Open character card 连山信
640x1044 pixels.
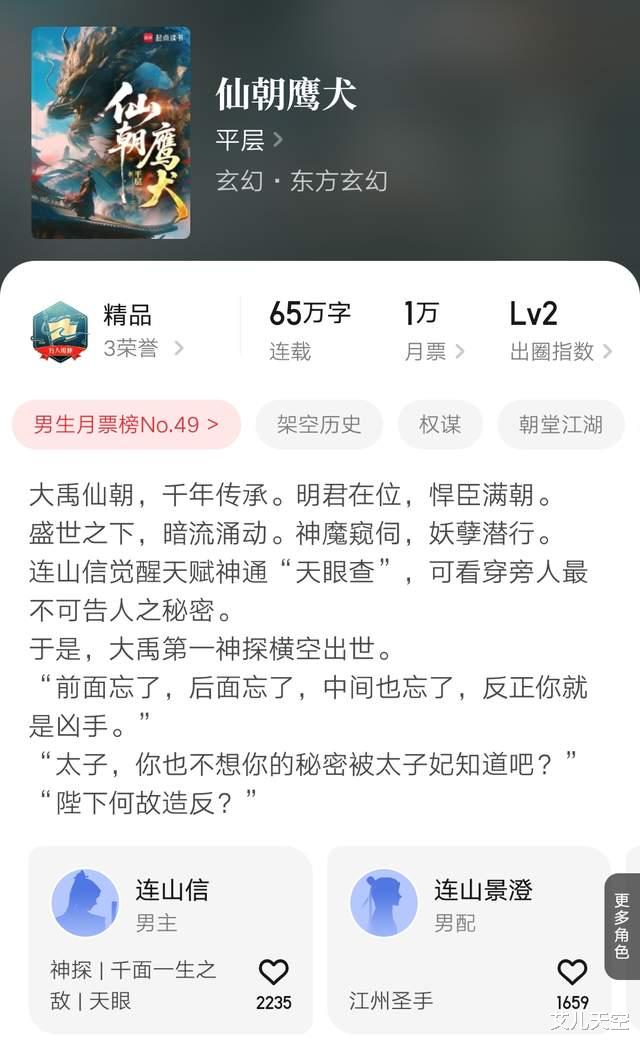click(170, 939)
